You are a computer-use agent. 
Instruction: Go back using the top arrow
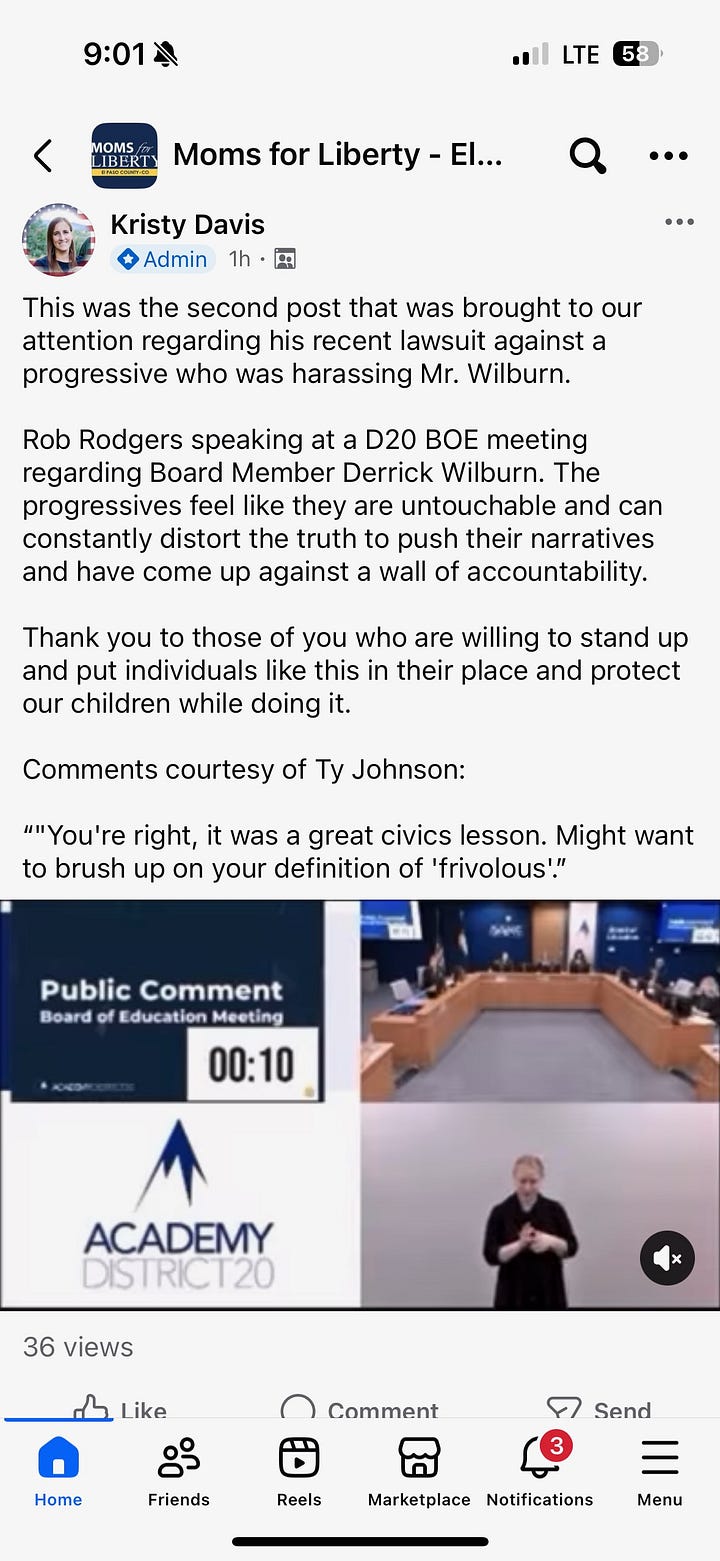42,156
